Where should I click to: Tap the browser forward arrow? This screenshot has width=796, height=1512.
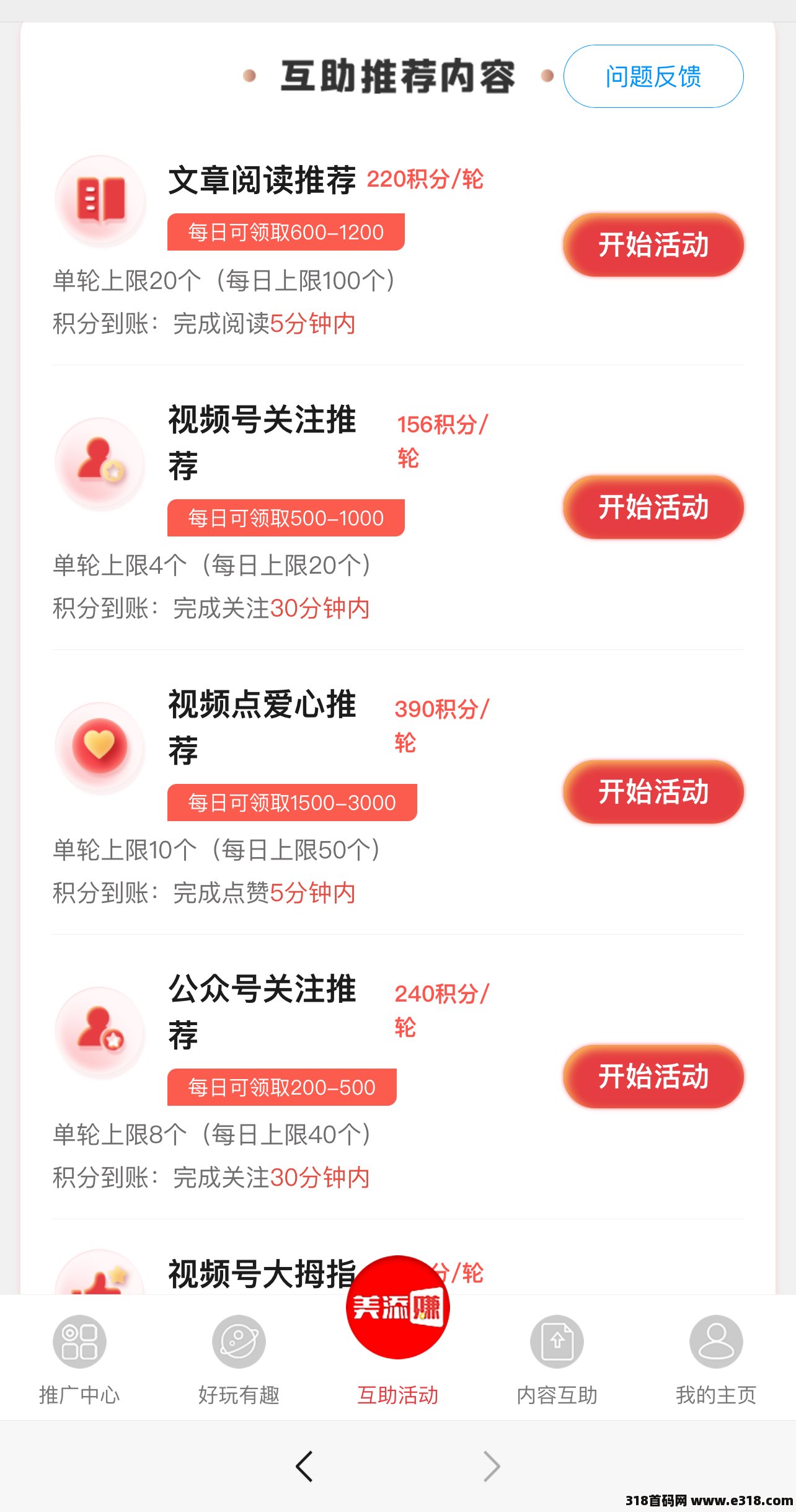point(492,1466)
